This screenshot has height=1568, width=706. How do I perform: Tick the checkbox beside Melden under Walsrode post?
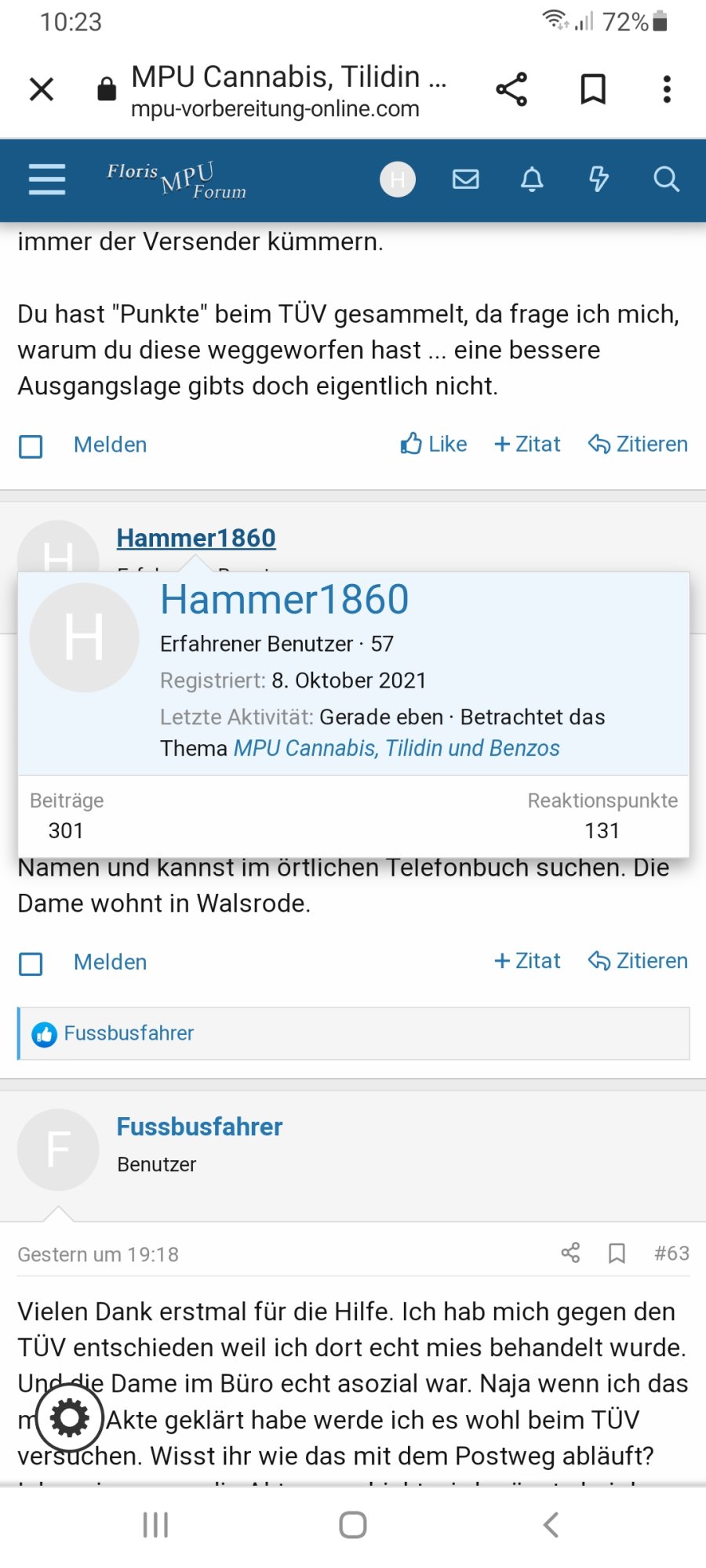point(31,964)
